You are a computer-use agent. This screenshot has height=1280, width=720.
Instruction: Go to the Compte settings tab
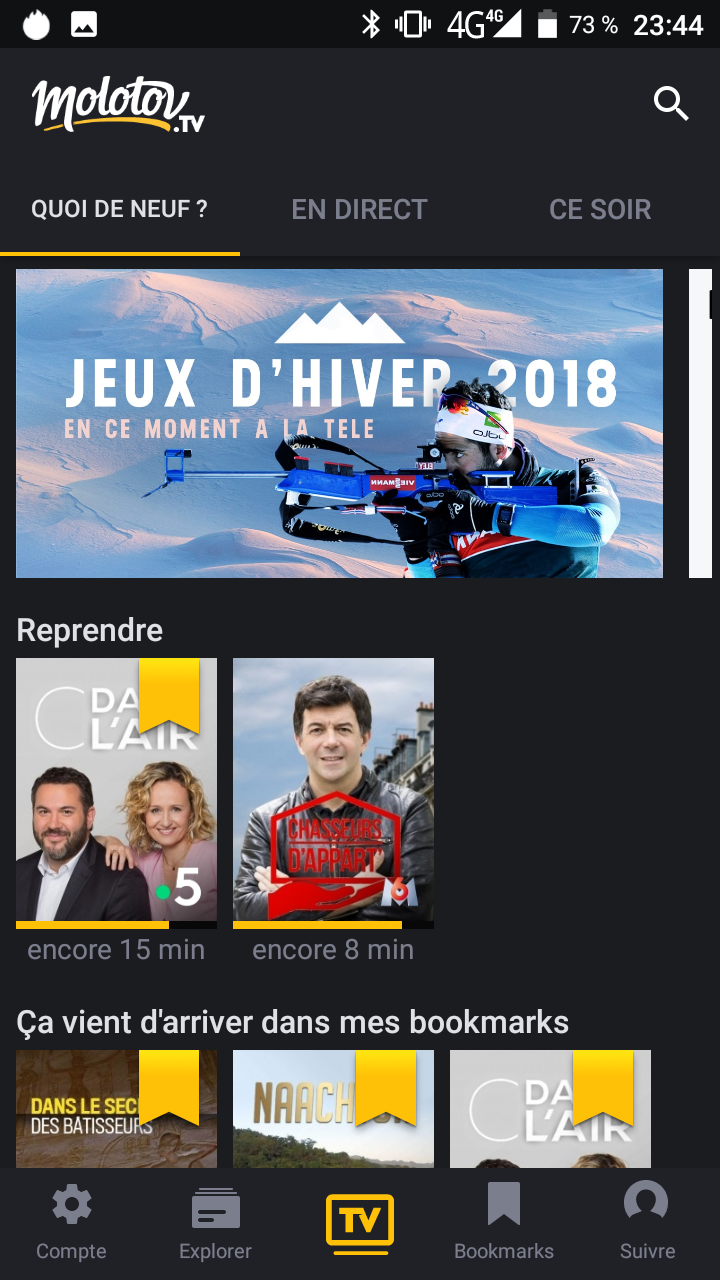click(x=71, y=1222)
